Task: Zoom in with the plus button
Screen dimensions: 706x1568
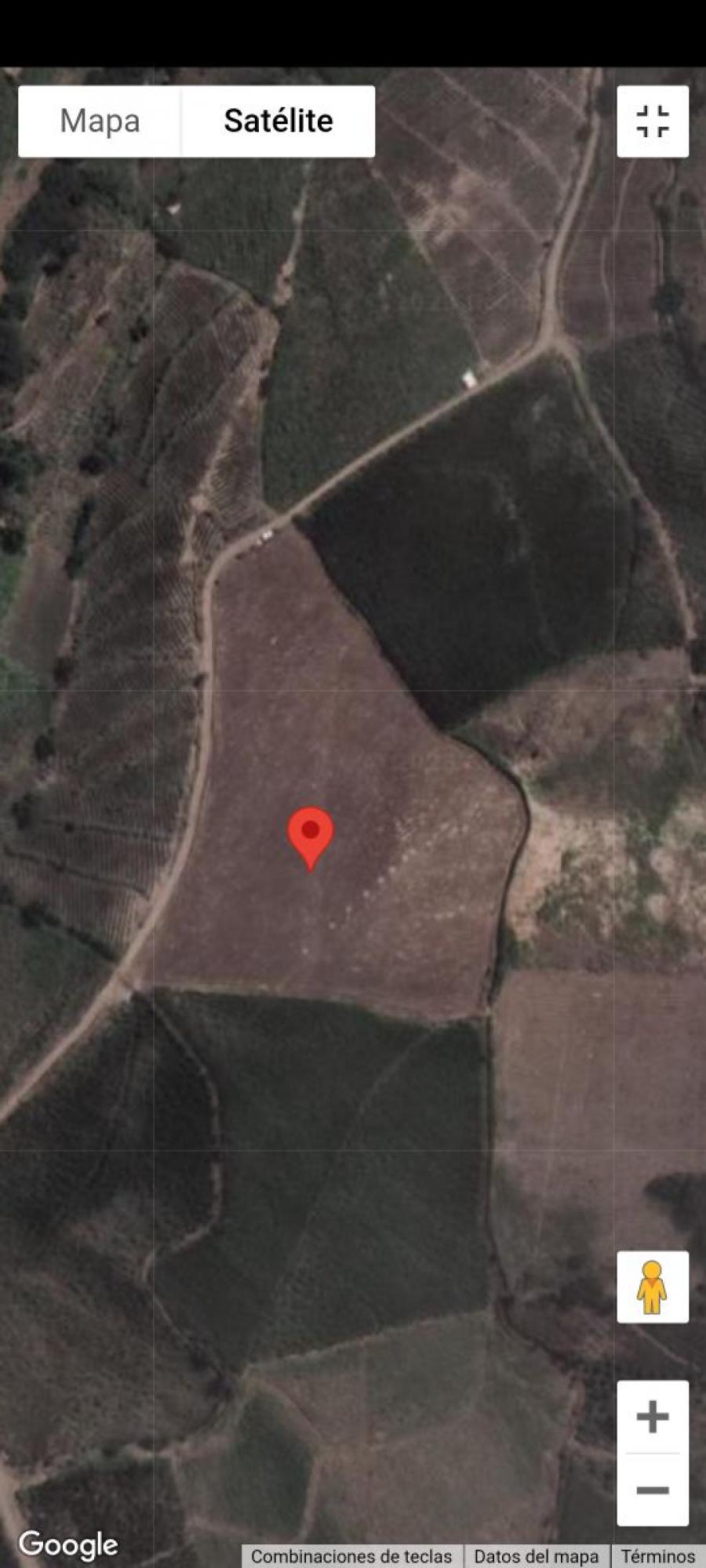Action: click(653, 1417)
